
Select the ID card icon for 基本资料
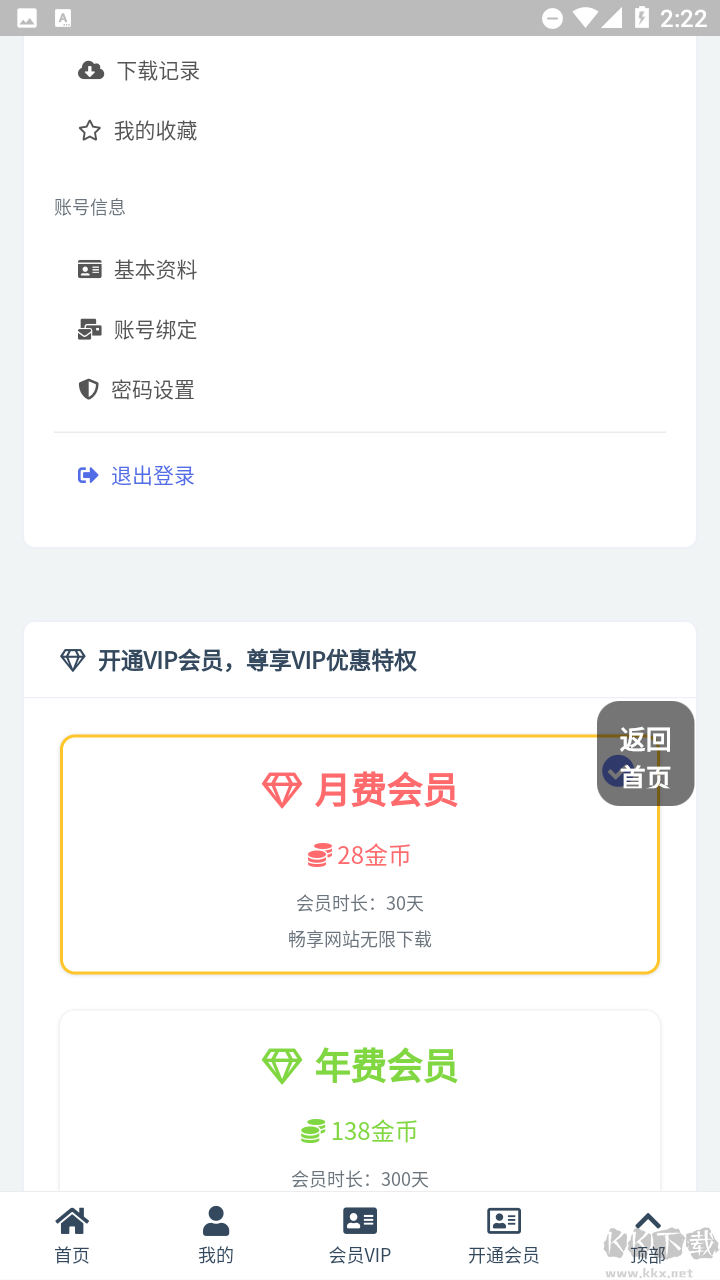tap(90, 268)
